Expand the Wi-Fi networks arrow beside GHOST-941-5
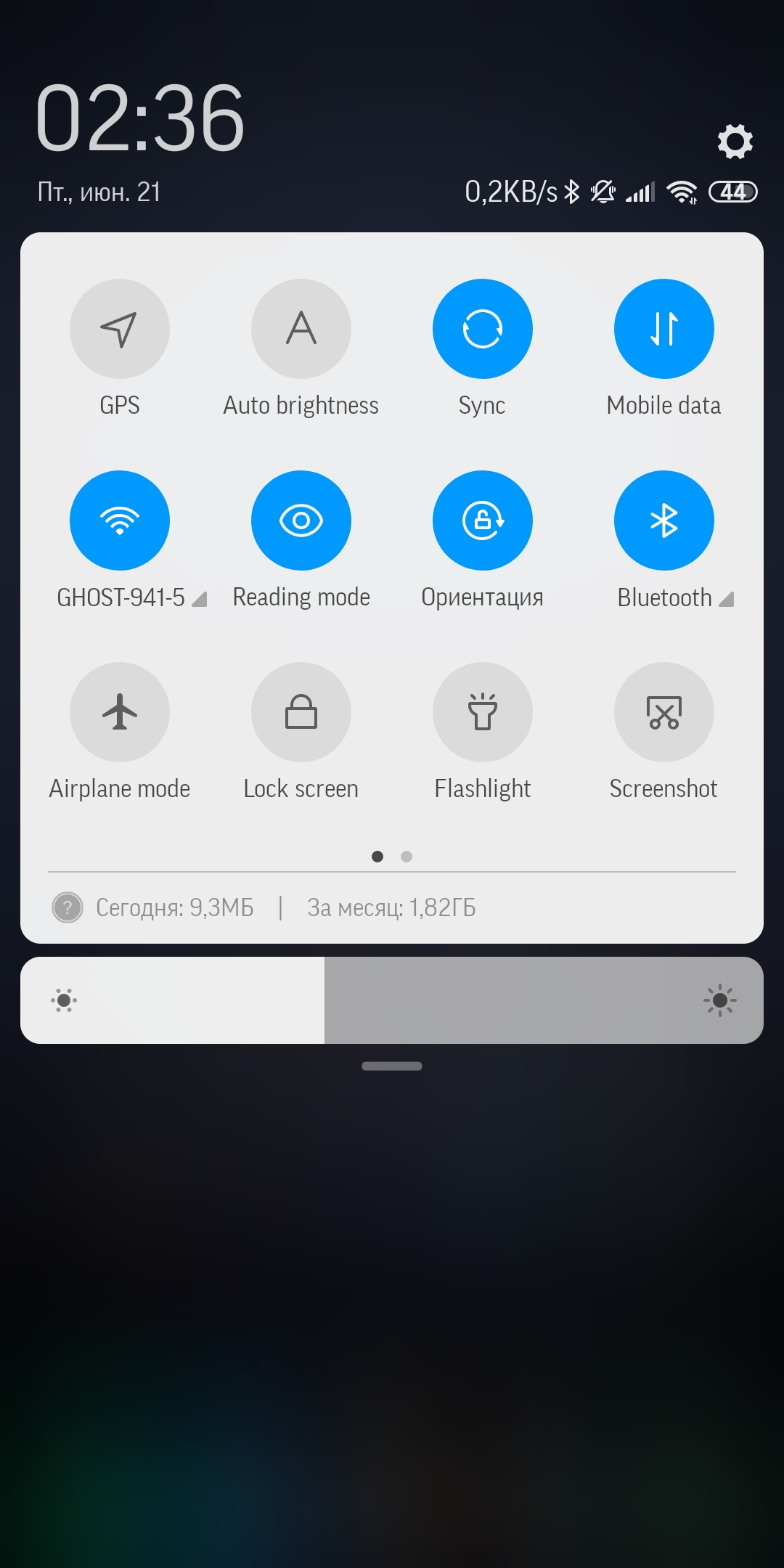The image size is (784, 1568). click(x=200, y=599)
